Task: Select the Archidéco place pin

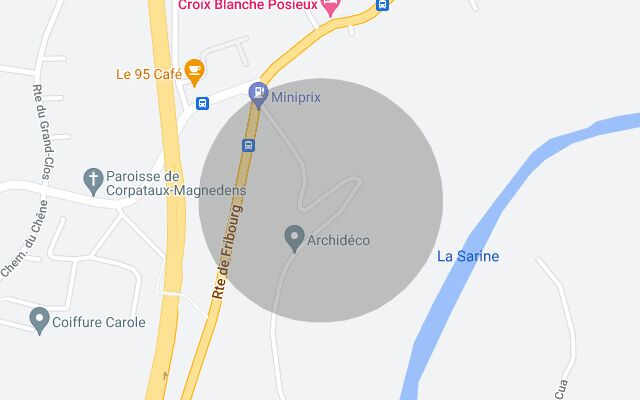Action: tap(294, 238)
